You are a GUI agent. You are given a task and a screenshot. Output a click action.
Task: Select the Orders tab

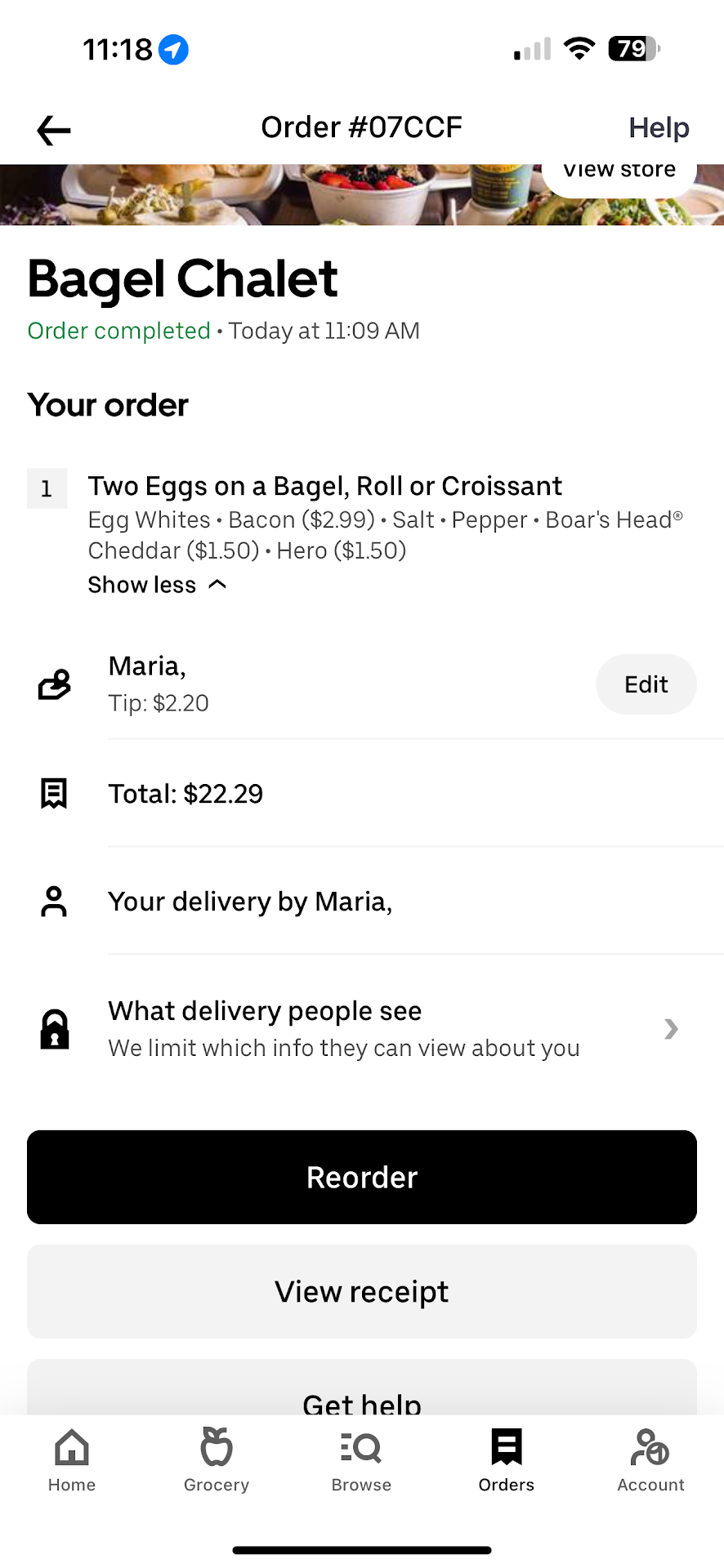coord(507,1460)
